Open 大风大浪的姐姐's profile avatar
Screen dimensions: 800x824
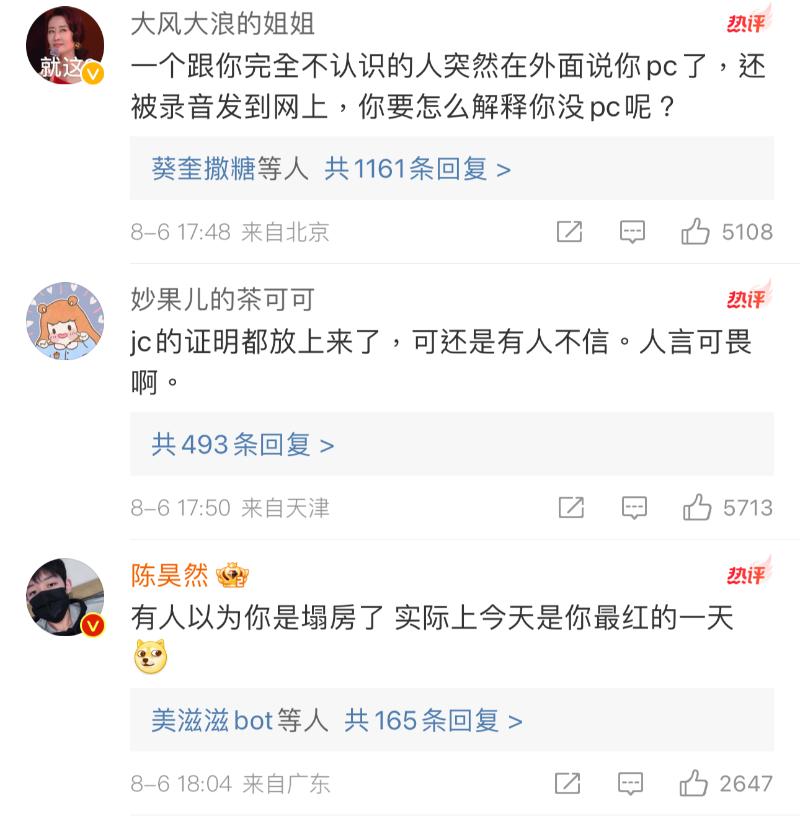[65, 46]
